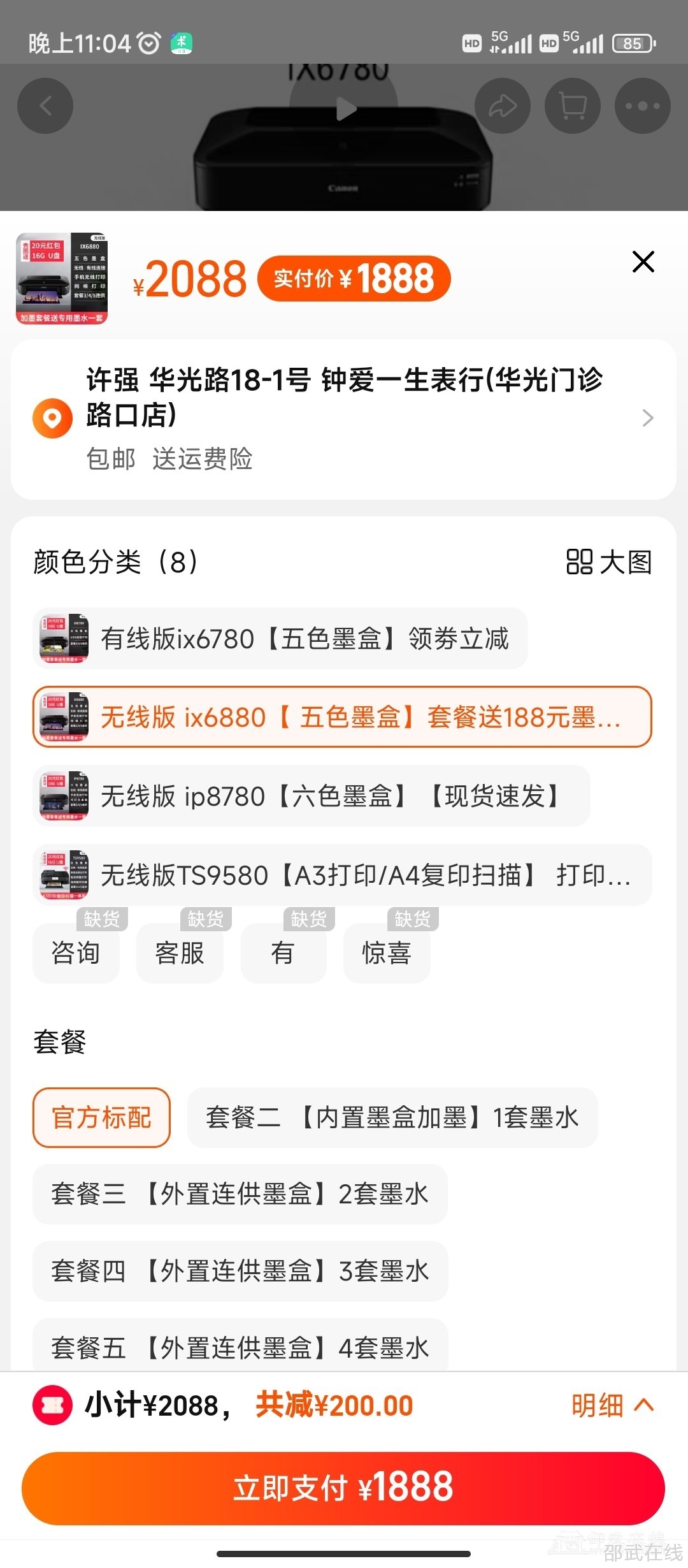Open the delivery address row for 许强
Screen dimensions: 688x1568
343,418
